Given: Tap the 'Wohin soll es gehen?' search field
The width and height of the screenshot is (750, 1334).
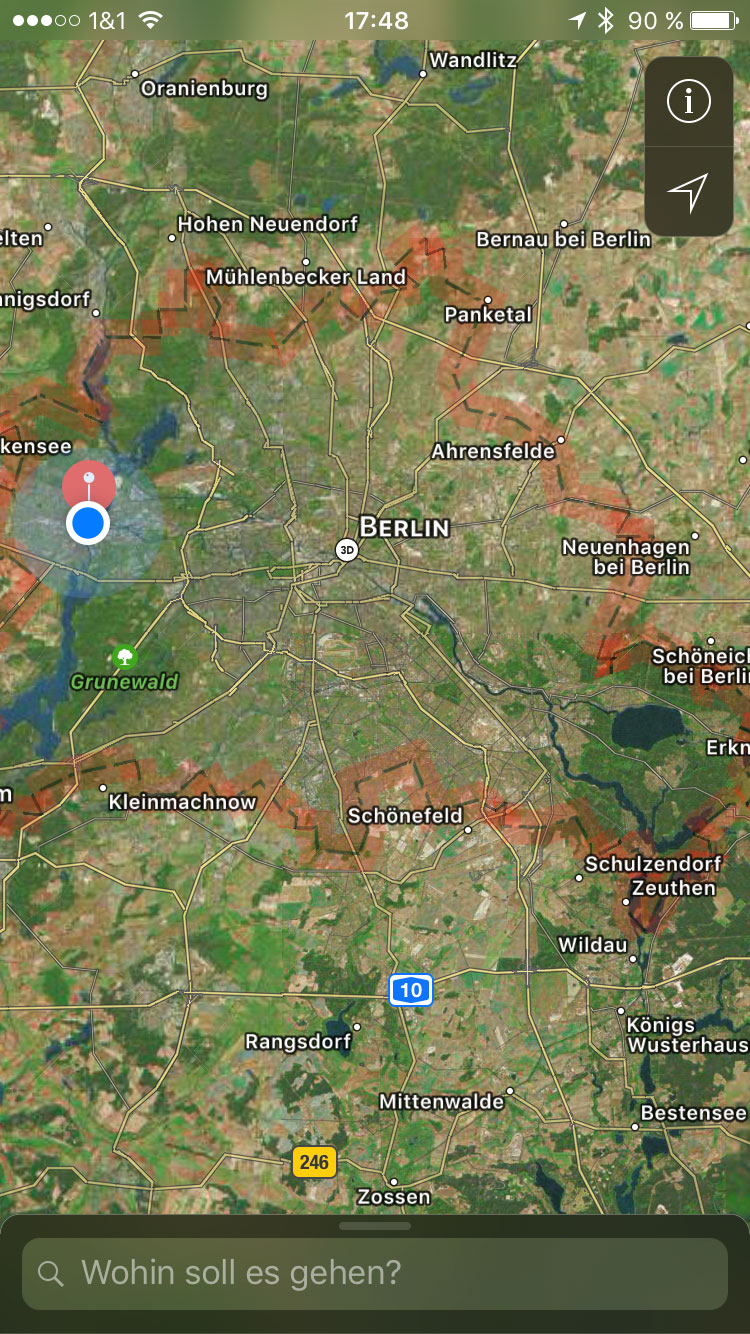Looking at the screenshot, I should (x=375, y=1273).
